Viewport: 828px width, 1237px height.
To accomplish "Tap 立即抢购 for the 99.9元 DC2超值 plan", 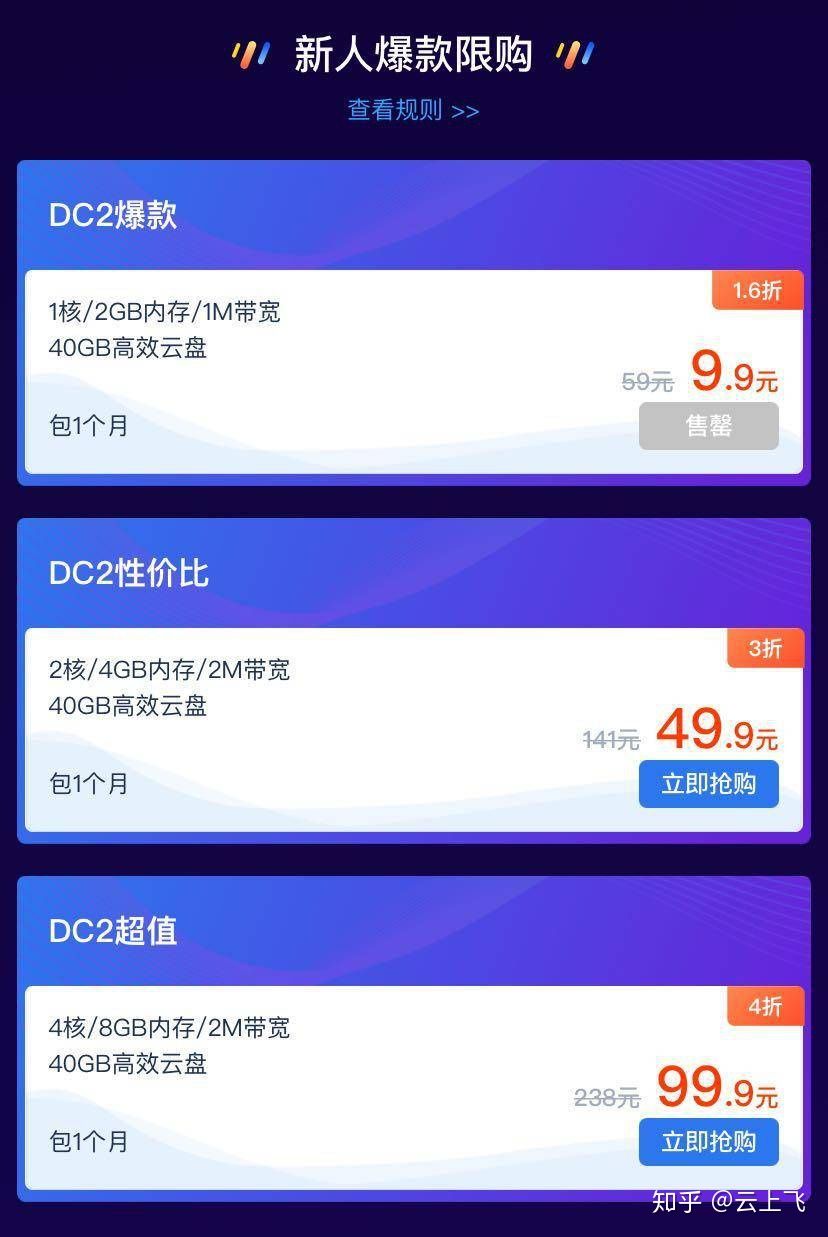I will pos(708,1141).
